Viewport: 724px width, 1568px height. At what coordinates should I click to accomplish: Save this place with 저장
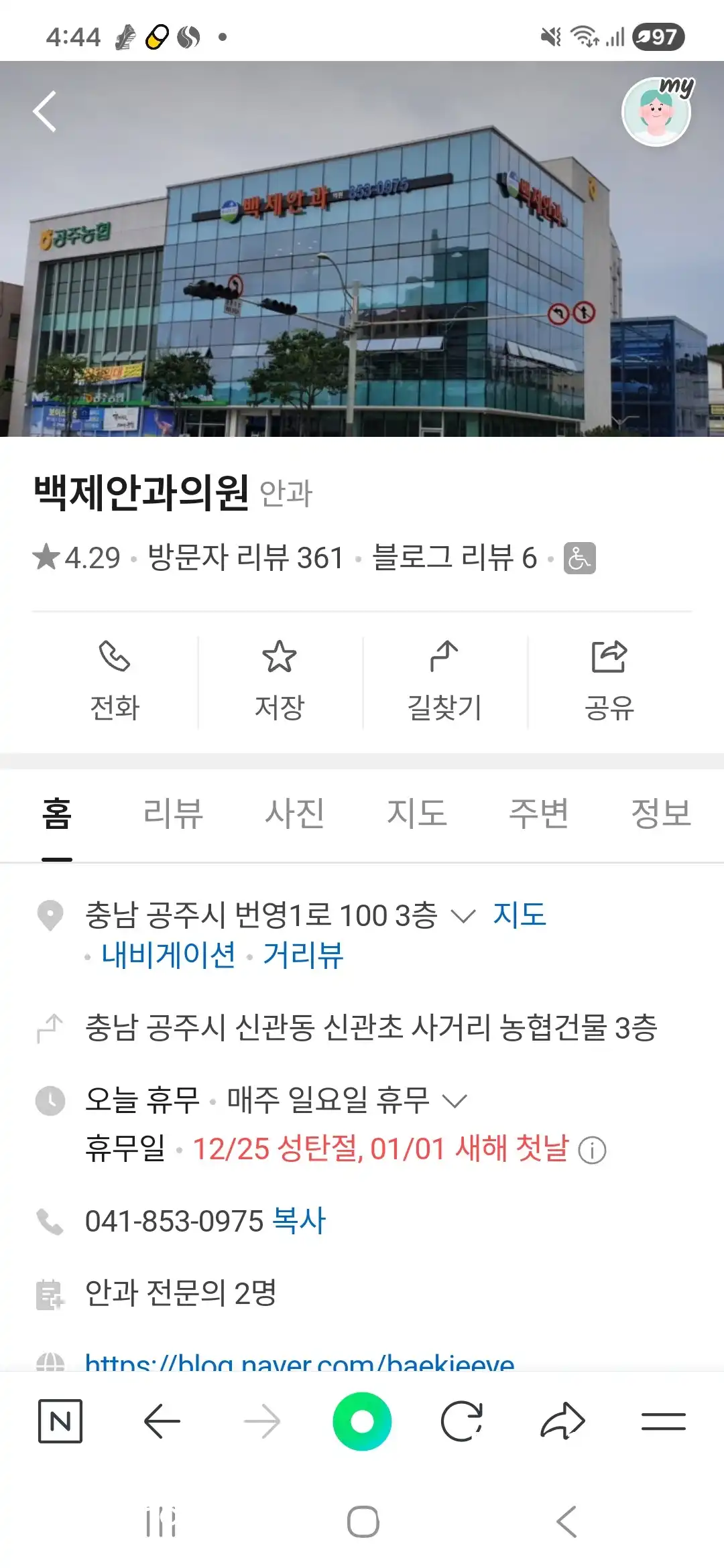[x=280, y=681]
